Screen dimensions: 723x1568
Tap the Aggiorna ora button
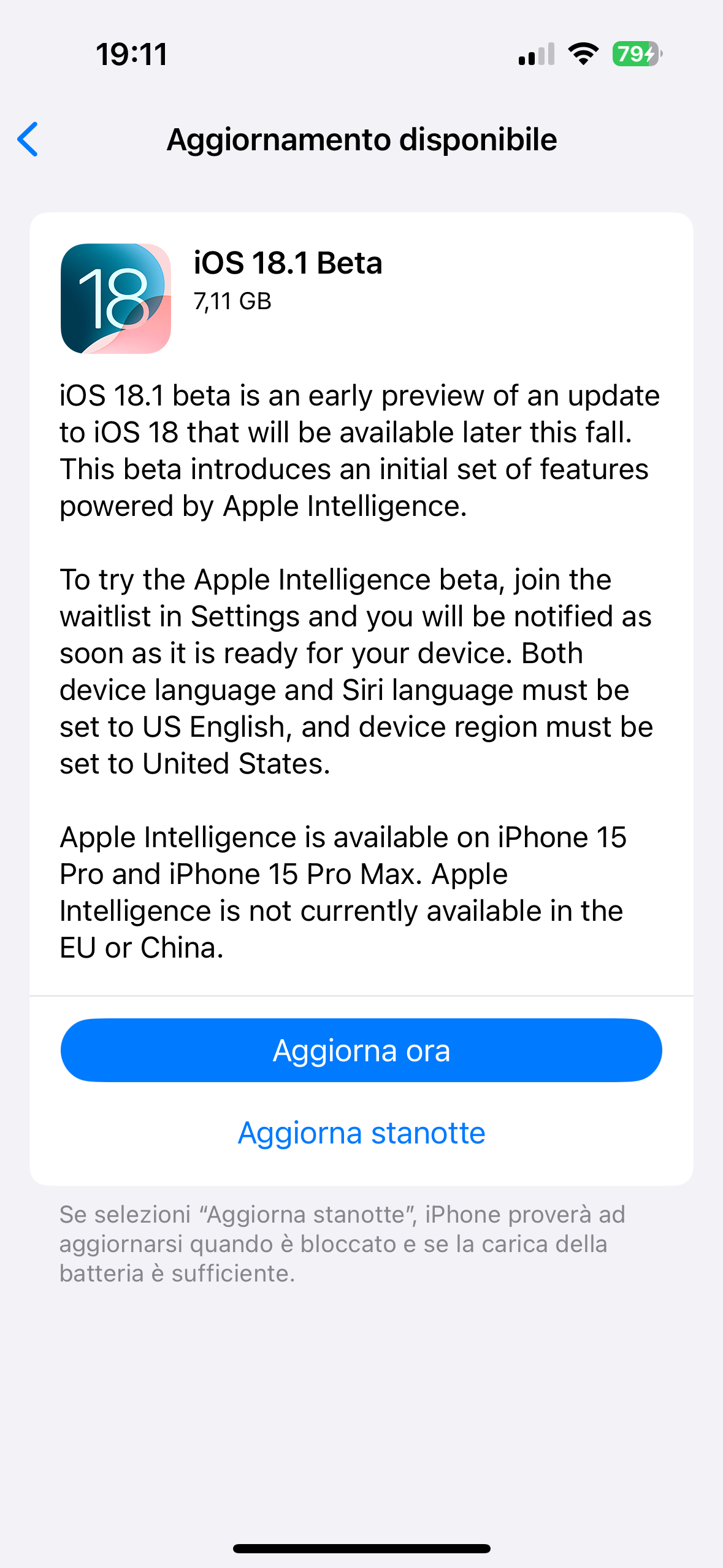point(361,1050)
